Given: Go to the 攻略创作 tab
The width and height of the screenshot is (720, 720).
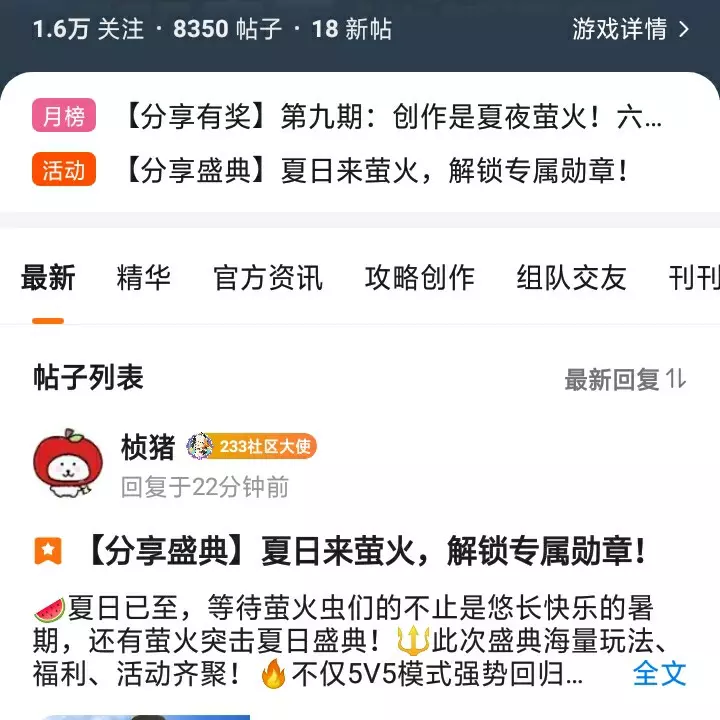Looking at the screenshot, I should (420, 277).
